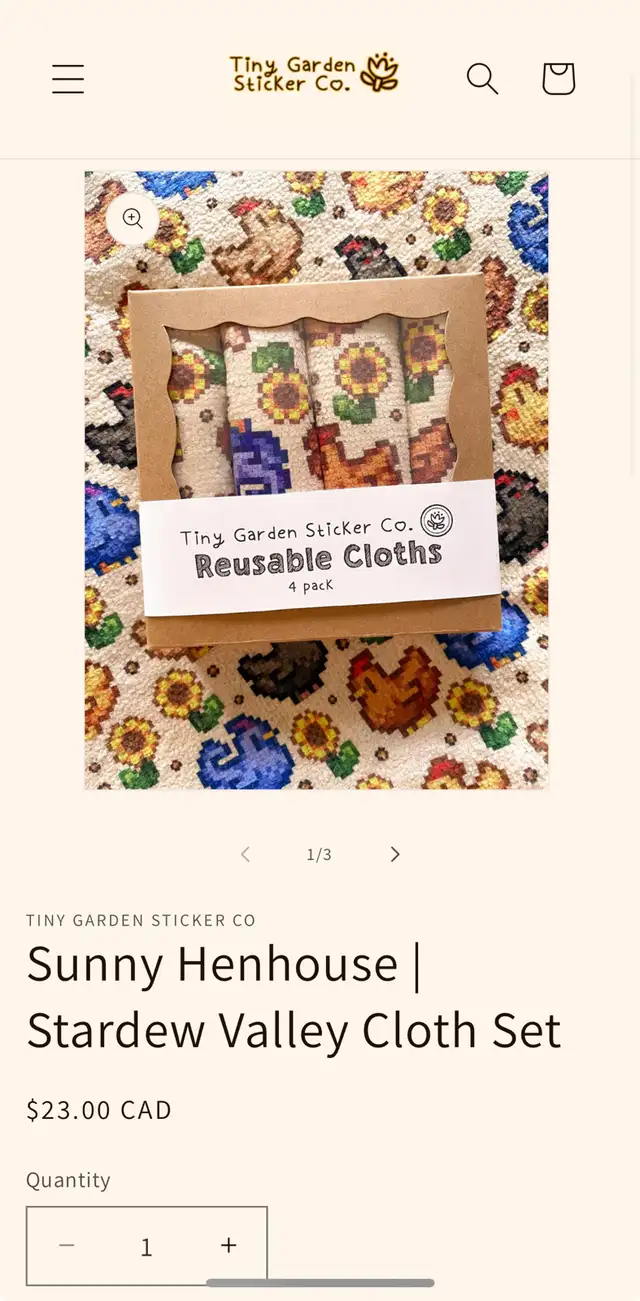Open the shopping cart
This screenshot has height=1301, width=640.
(558, 78)
